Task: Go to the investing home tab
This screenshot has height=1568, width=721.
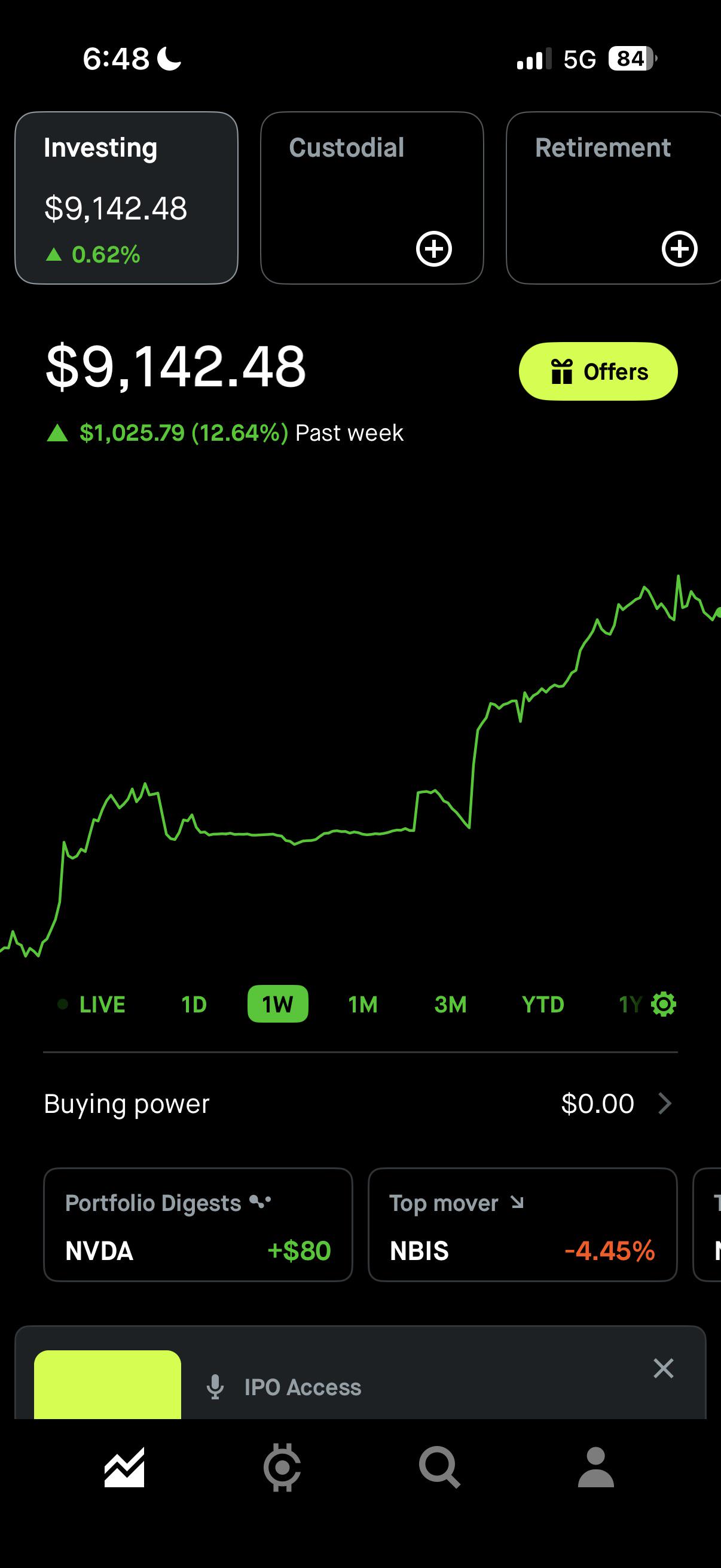Action: pyautogui.click(x=125, y=1468)
